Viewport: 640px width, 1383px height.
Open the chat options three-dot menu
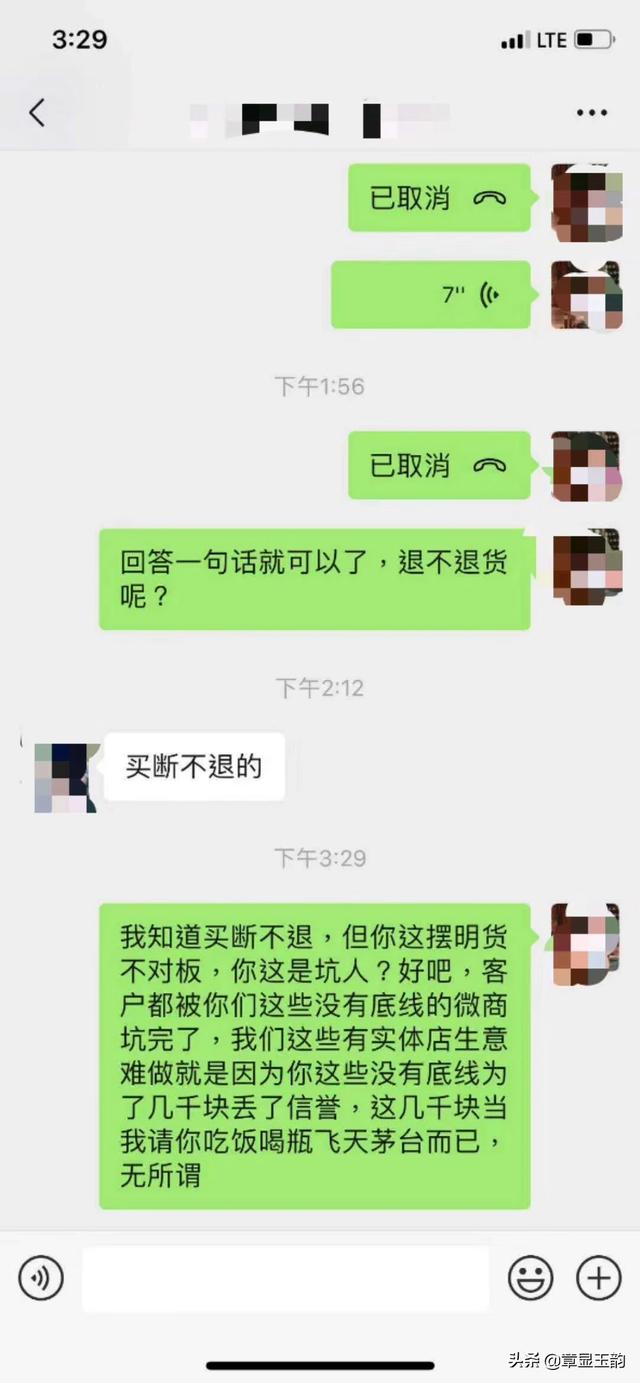coord(592,113)
